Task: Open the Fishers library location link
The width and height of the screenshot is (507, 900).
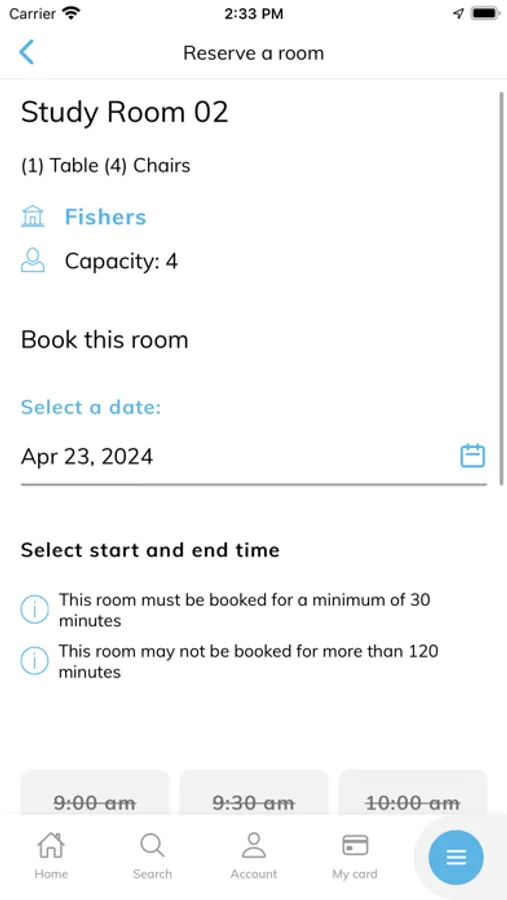Action: 105,217
